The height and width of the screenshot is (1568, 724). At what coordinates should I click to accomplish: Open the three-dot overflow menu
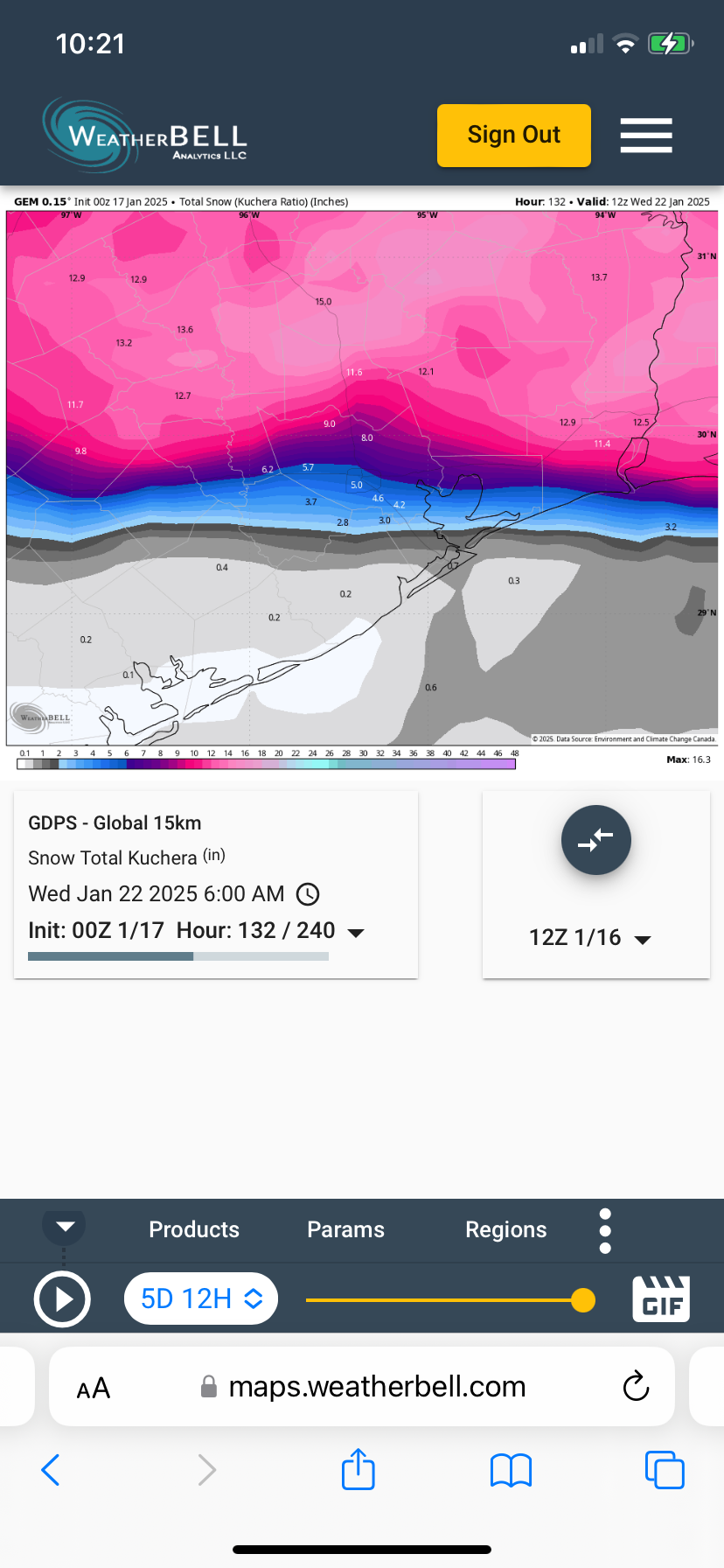[605, 1230]
